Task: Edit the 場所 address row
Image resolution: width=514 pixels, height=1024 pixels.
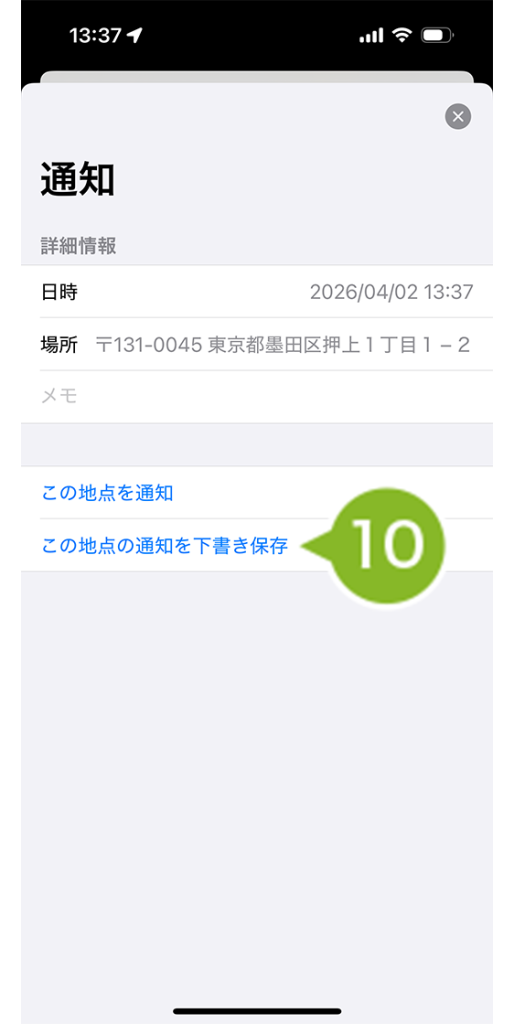Action: click(x=257, y=344)
